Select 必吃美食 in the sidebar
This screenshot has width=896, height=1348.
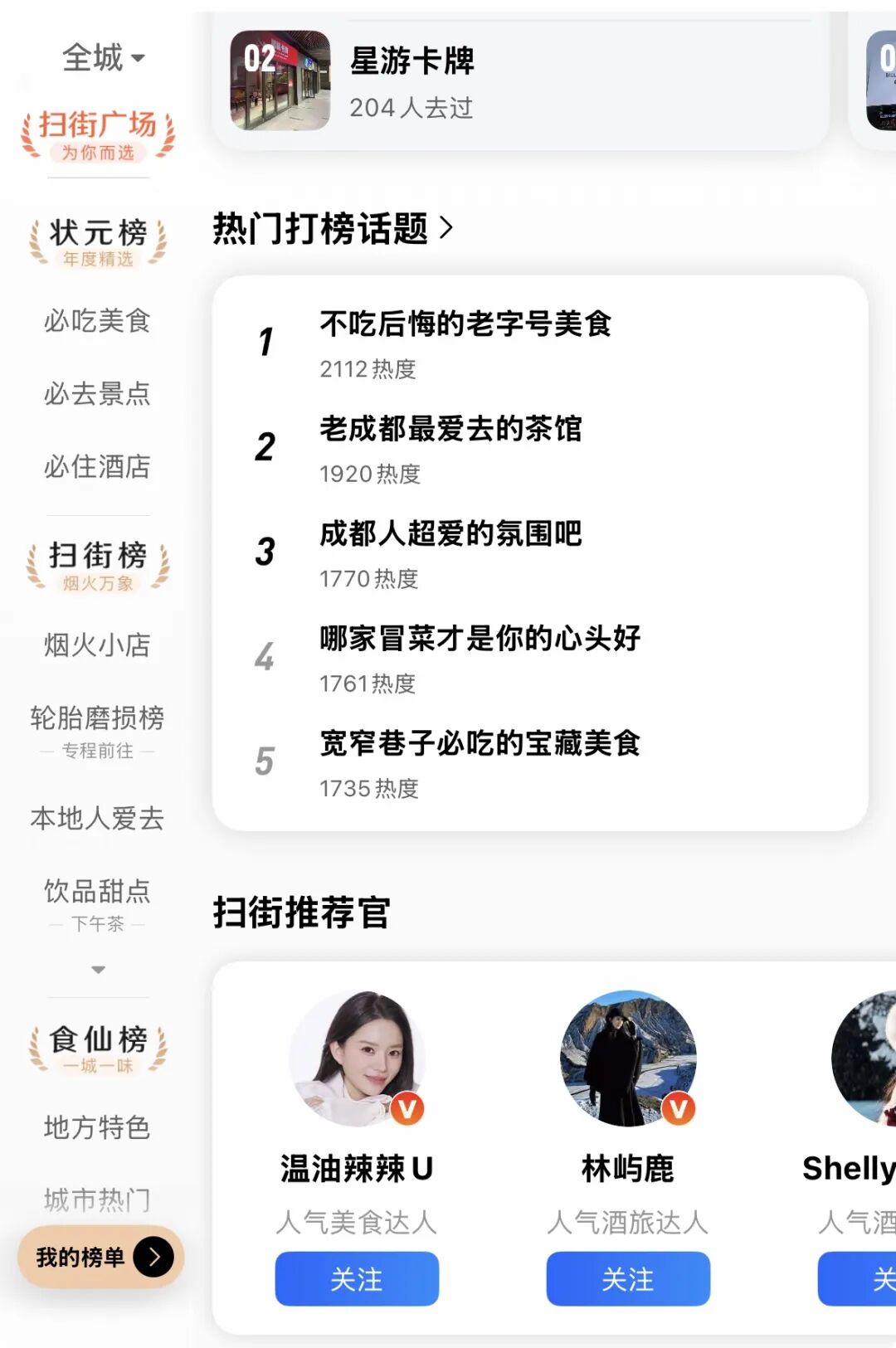click(97, 322)
